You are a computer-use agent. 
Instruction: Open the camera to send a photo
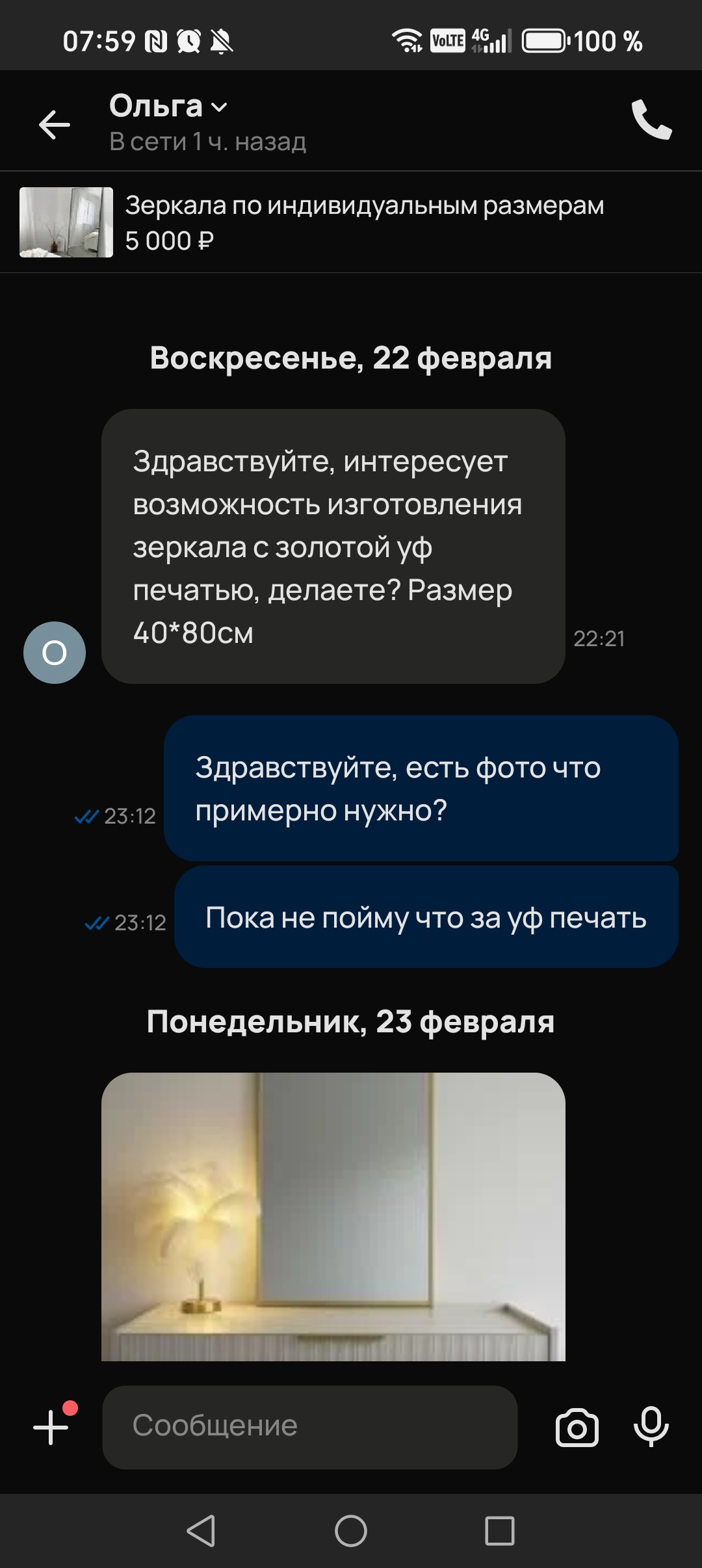[x=577, y=1428]
